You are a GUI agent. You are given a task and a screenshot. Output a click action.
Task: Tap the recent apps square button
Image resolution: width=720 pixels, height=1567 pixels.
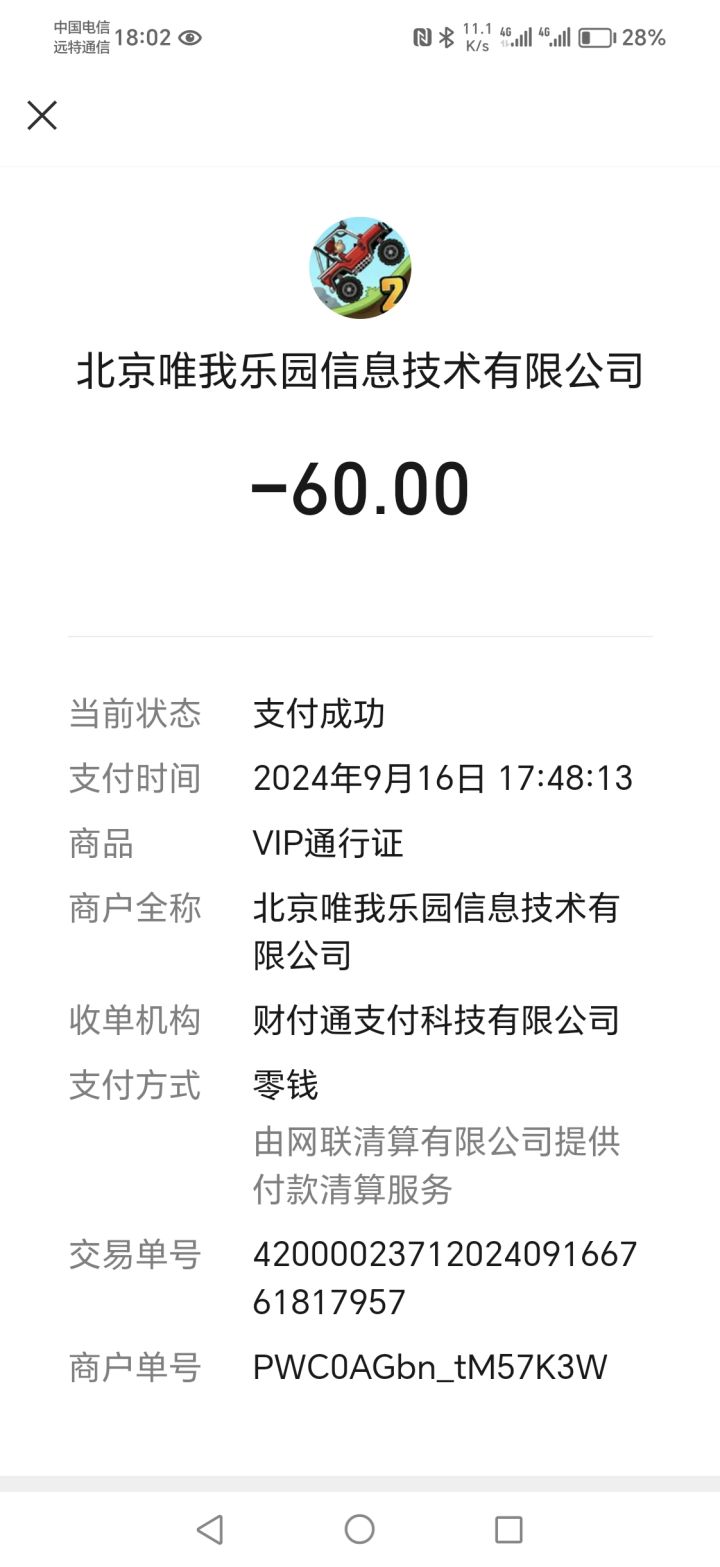click(509, 1530)
